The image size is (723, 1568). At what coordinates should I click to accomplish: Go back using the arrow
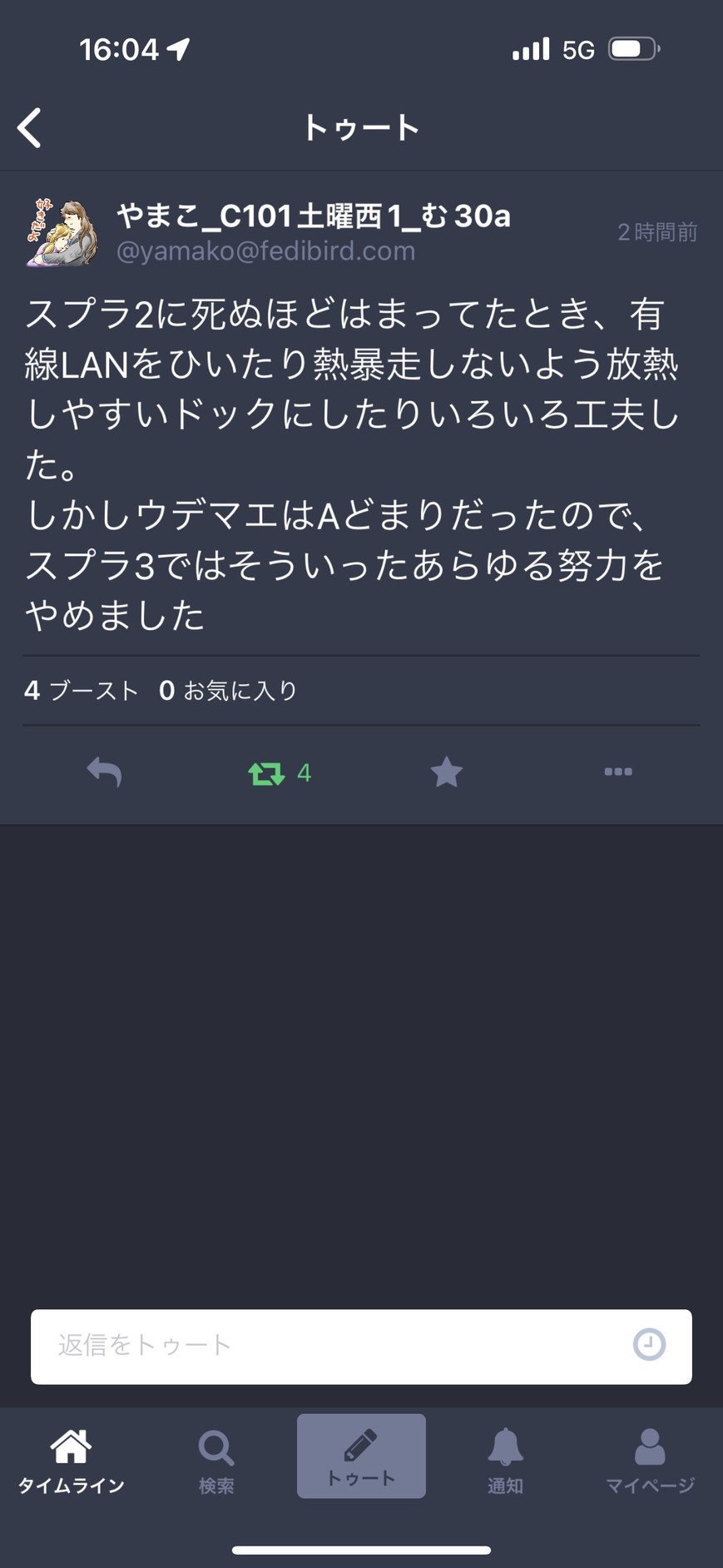(x=30, y=128)
